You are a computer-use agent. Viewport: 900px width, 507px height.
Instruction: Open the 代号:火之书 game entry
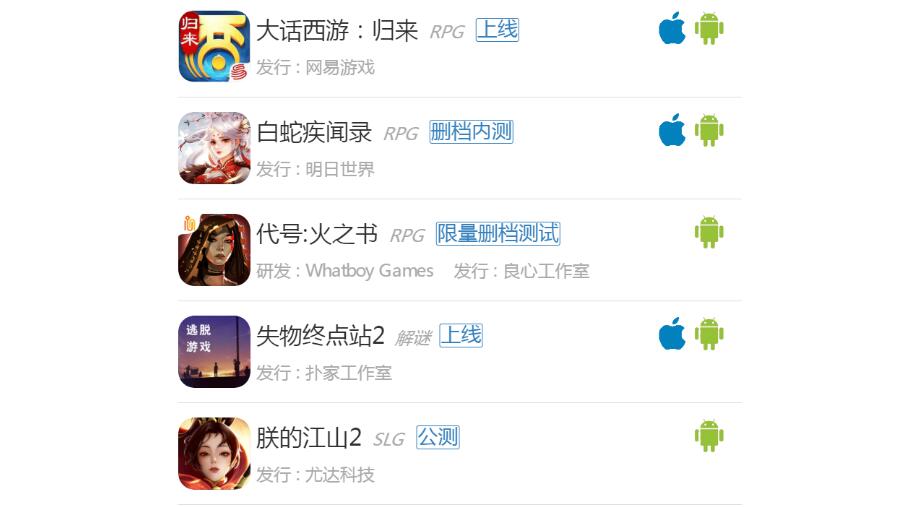(x=317, y=234)
